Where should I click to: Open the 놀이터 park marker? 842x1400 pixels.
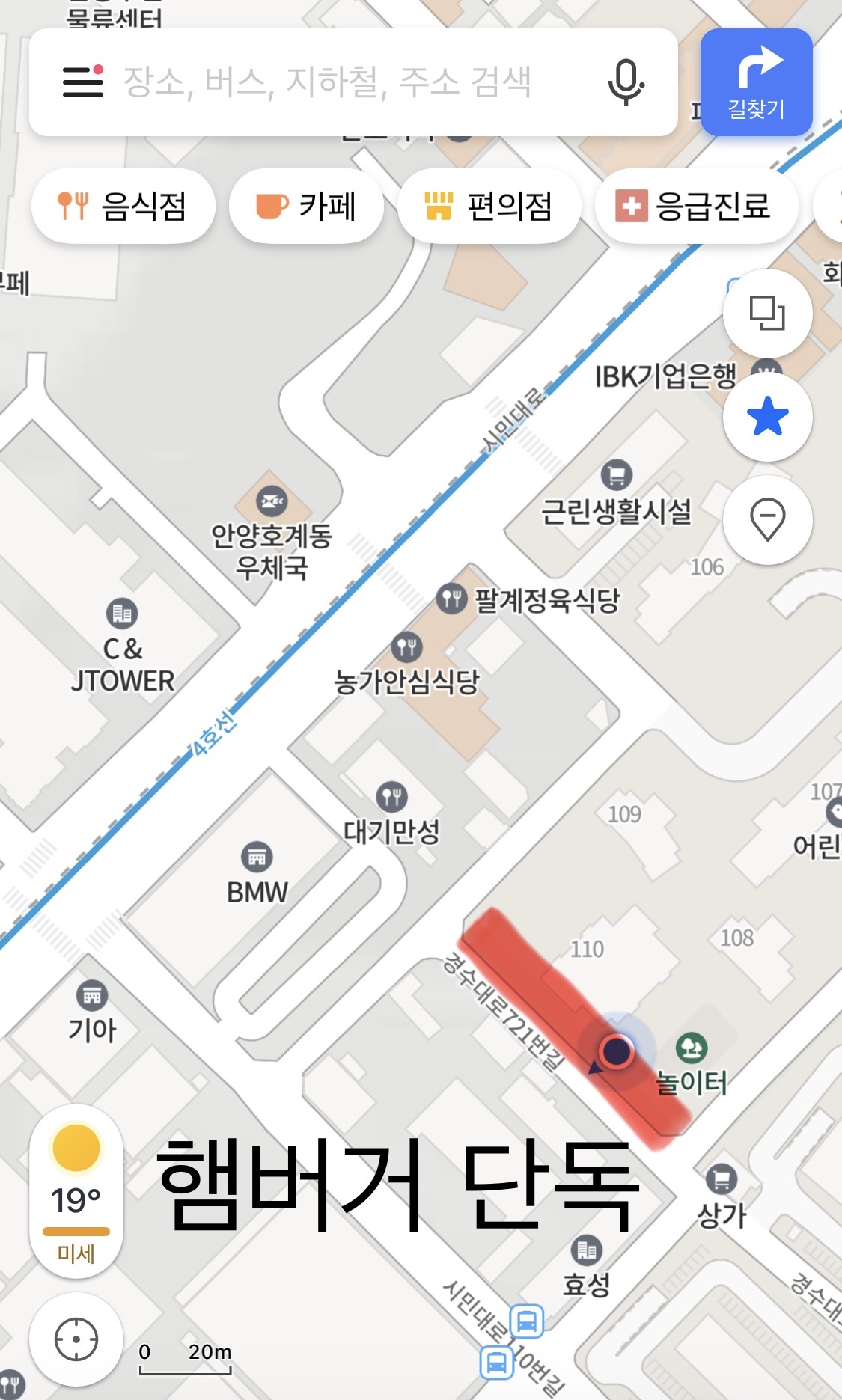pos(692,1048)
